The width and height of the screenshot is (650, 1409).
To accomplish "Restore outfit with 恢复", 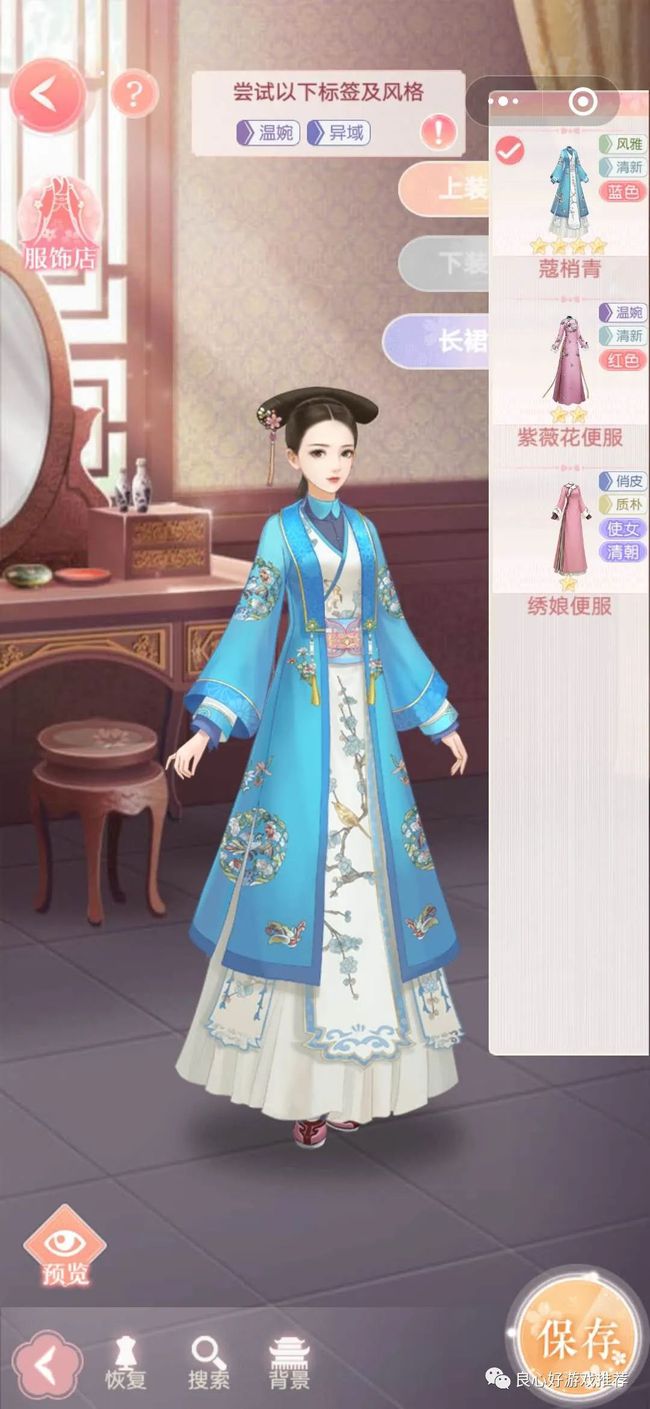I will [x=126, y=1362].
